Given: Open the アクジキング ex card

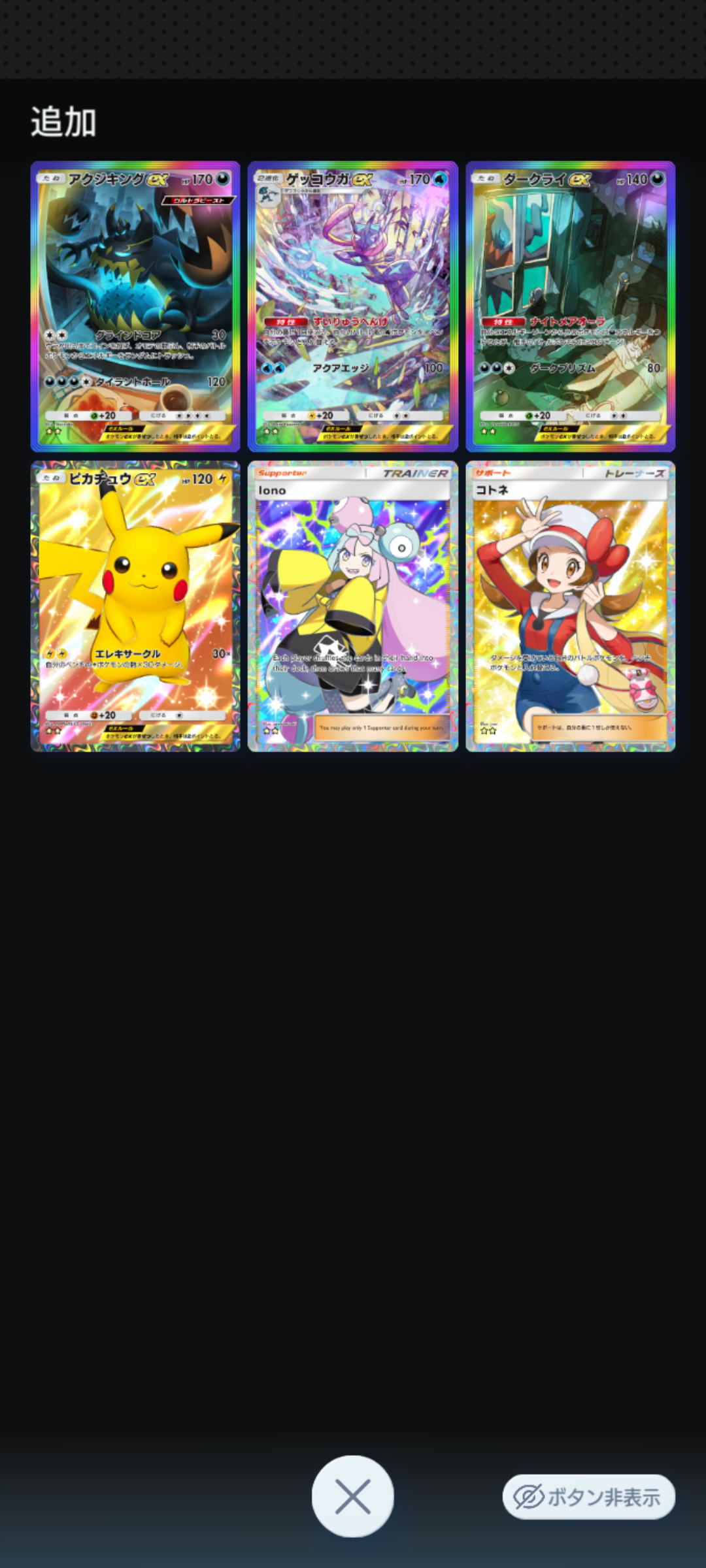Looking at the screenshot, I should [x=135, y=306].
